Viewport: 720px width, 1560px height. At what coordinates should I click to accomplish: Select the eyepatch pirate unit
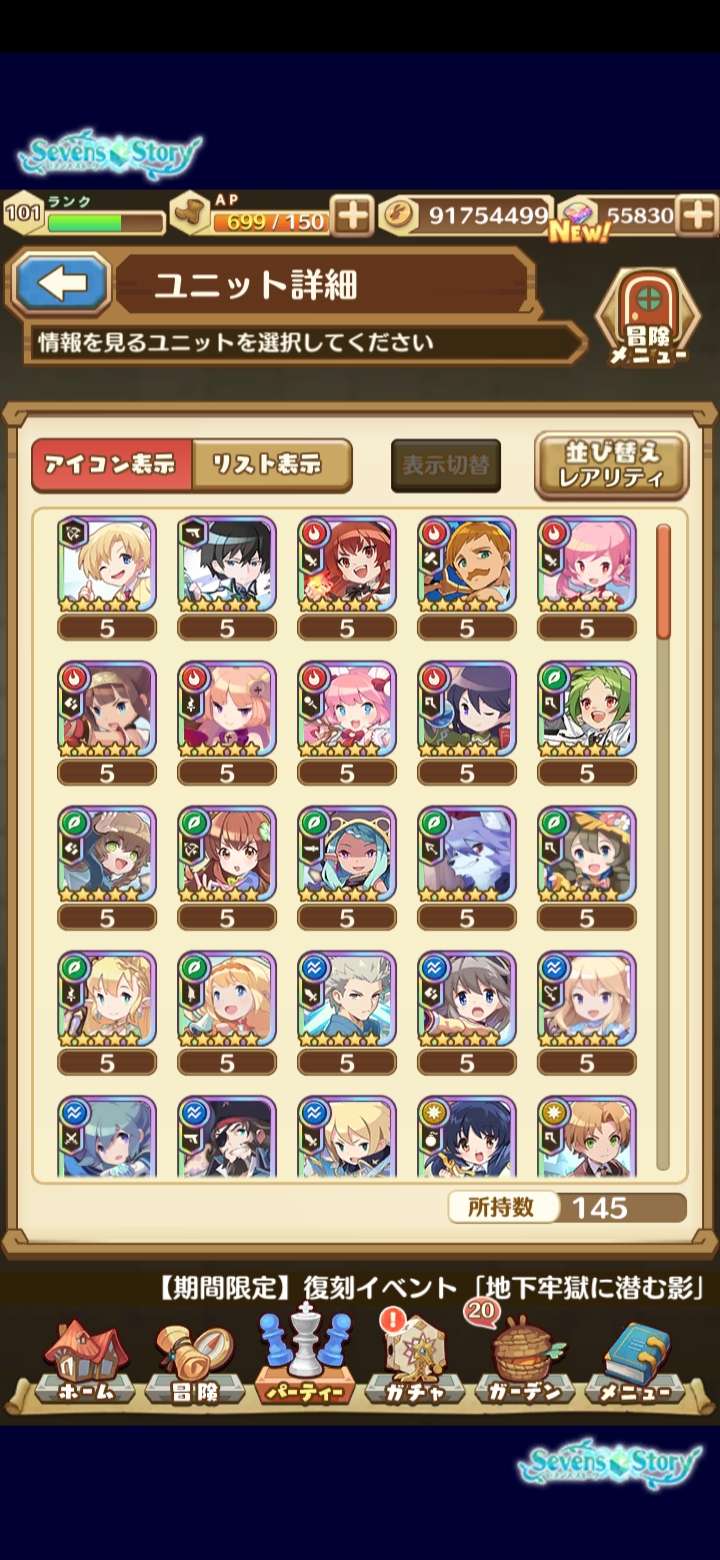(227, 1137)
